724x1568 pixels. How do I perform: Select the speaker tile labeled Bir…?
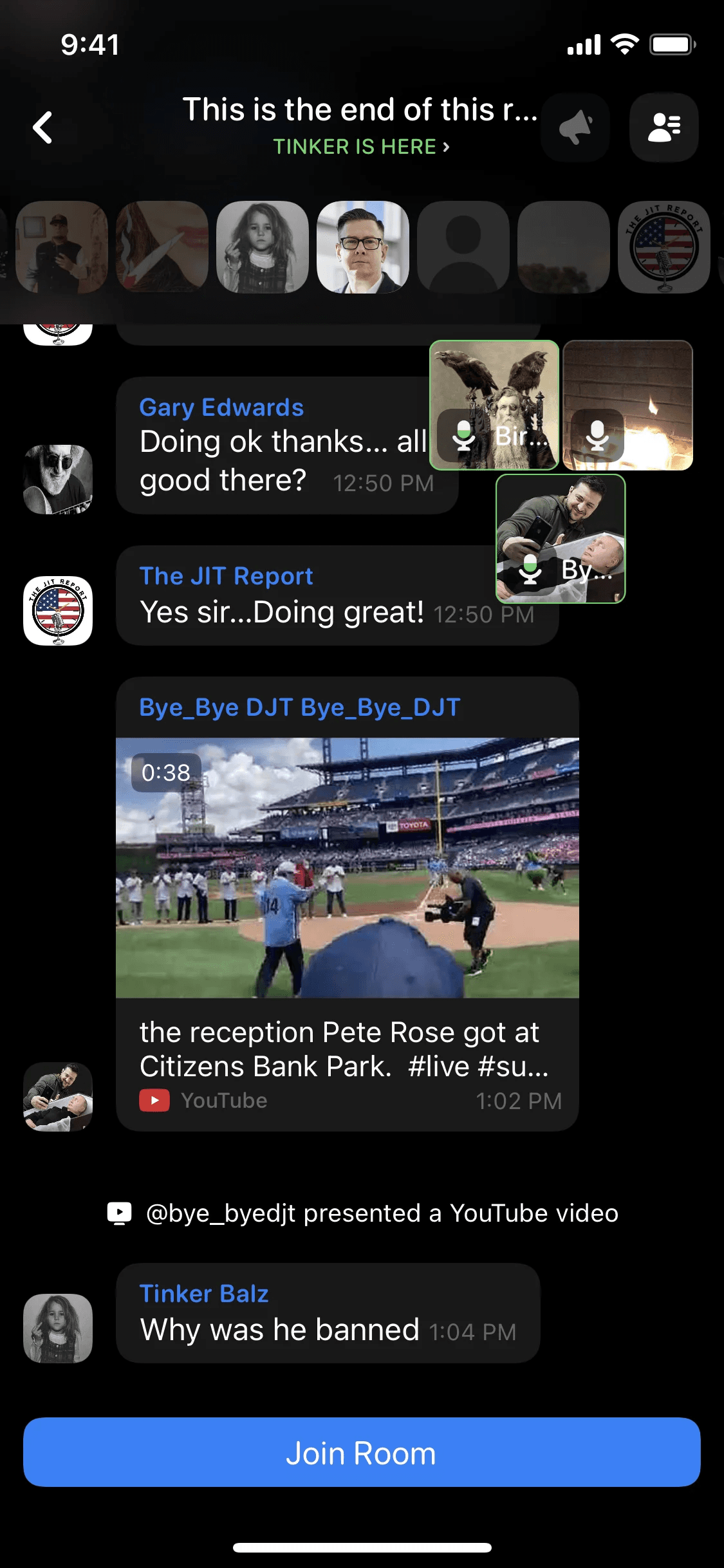(x=494, y=405)
